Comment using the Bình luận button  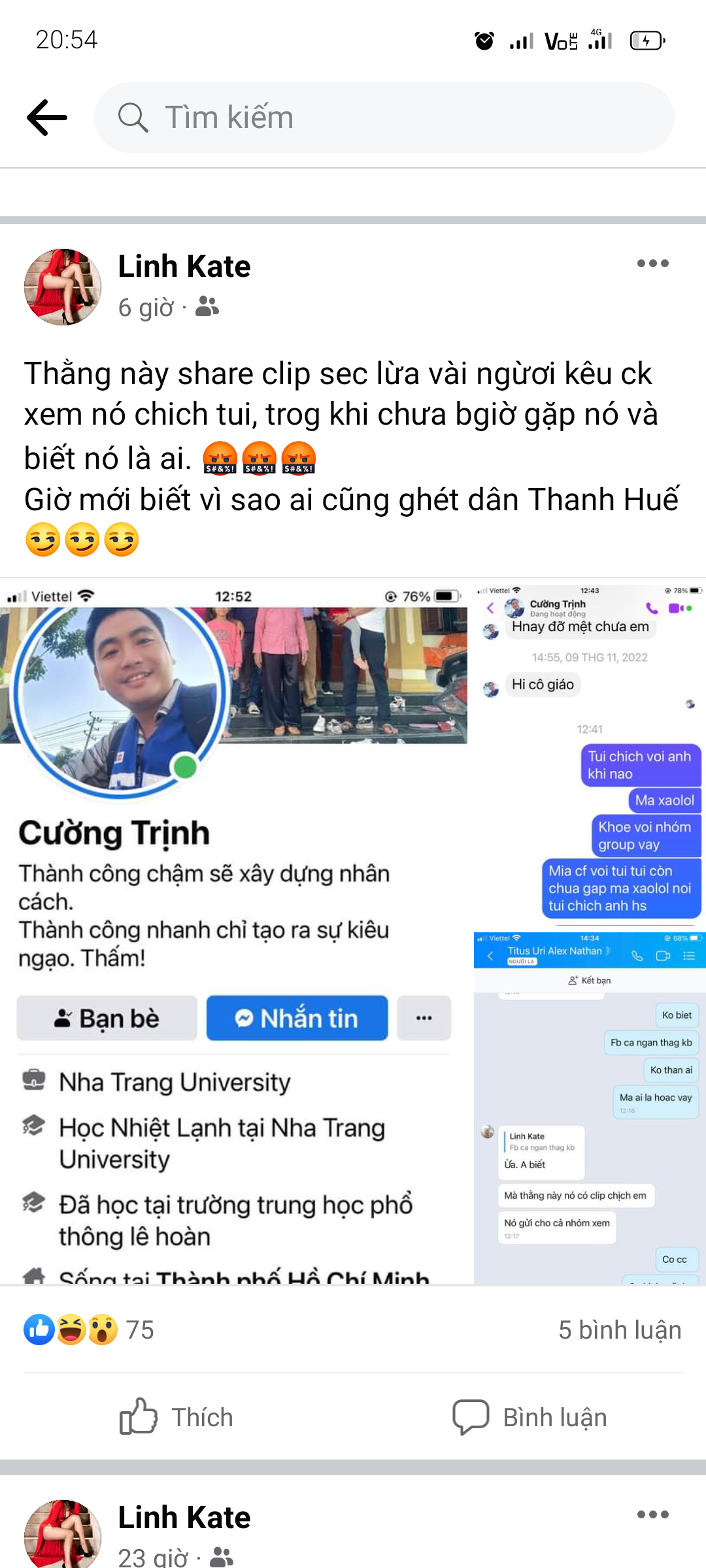[529, 1417]
